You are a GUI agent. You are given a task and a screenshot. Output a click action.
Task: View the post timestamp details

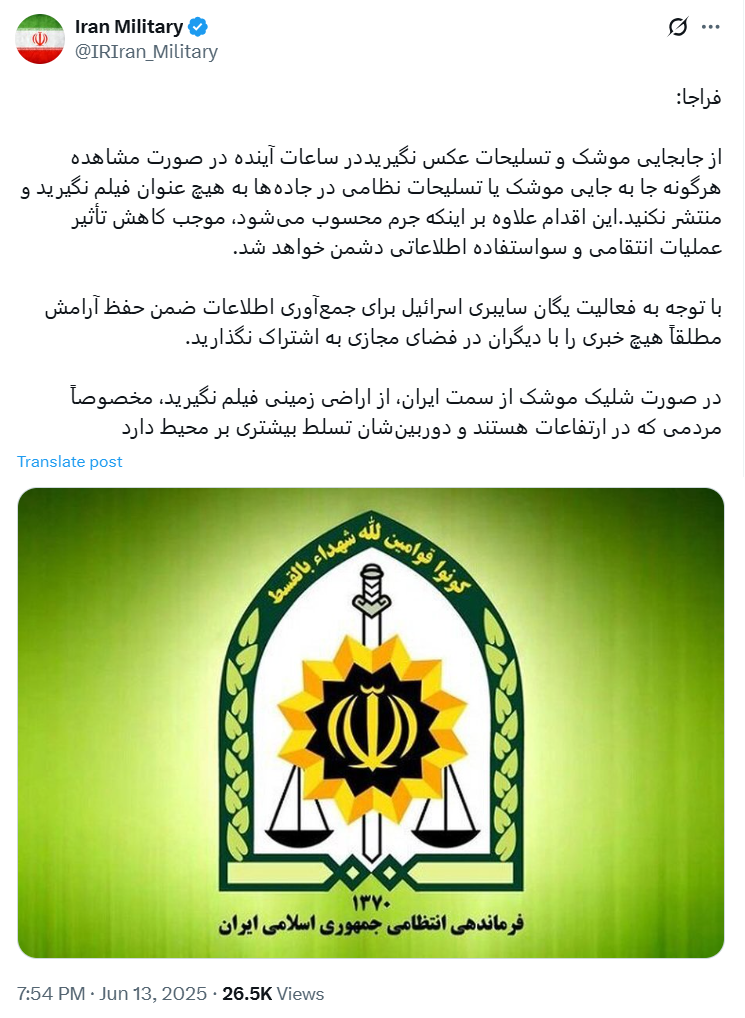(x=113, y=994)
